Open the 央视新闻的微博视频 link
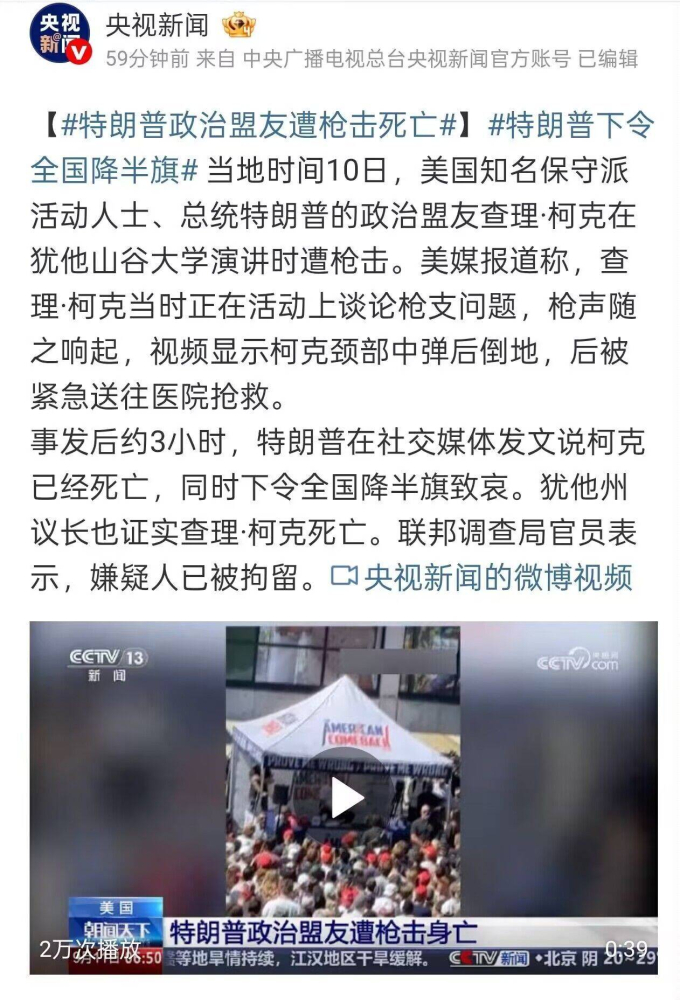 [x=483, y=577]
